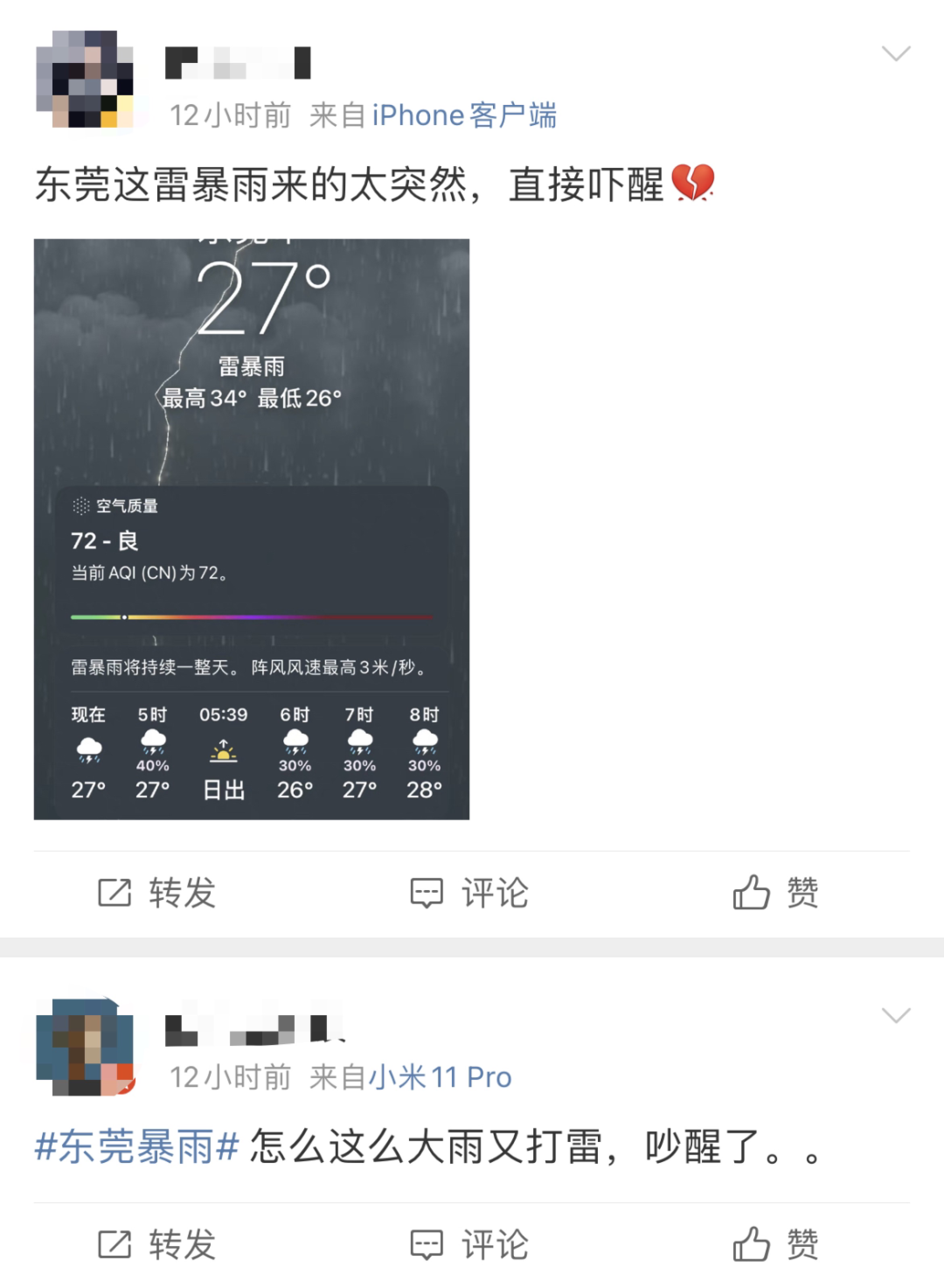Image resolution: width=944 pixels, height=1288 pixels.
Task: Open the iPhone客户端 source link
Action: click(x=464, y=115)
